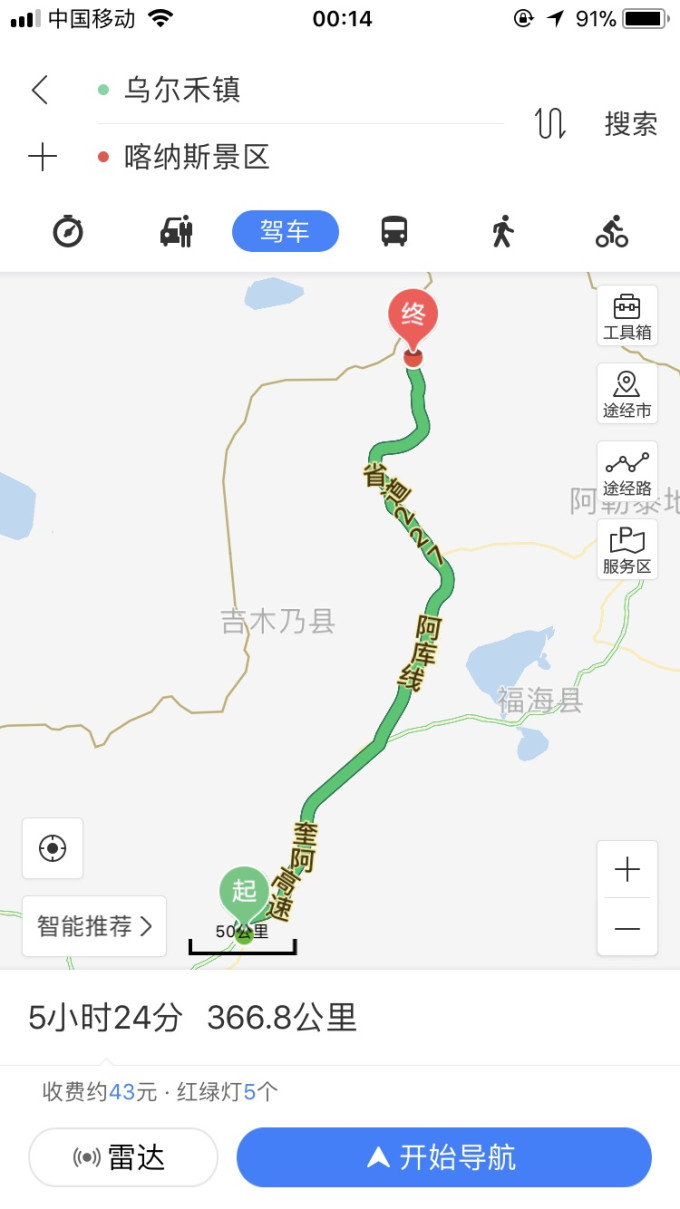The image size is (680, 1209).
Task: Tap the 搜索 button
Action: coord(630,124)
